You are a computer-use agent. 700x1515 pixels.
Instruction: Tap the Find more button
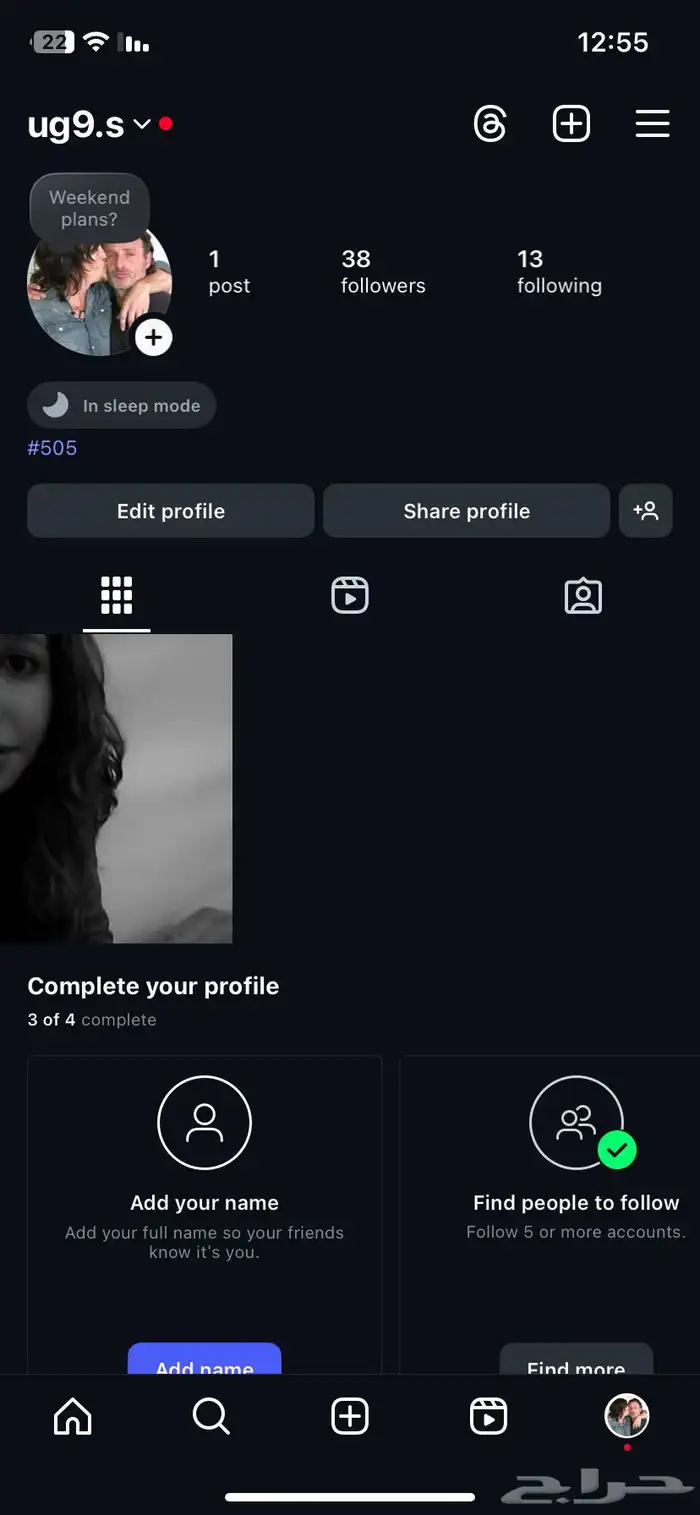576,1361
